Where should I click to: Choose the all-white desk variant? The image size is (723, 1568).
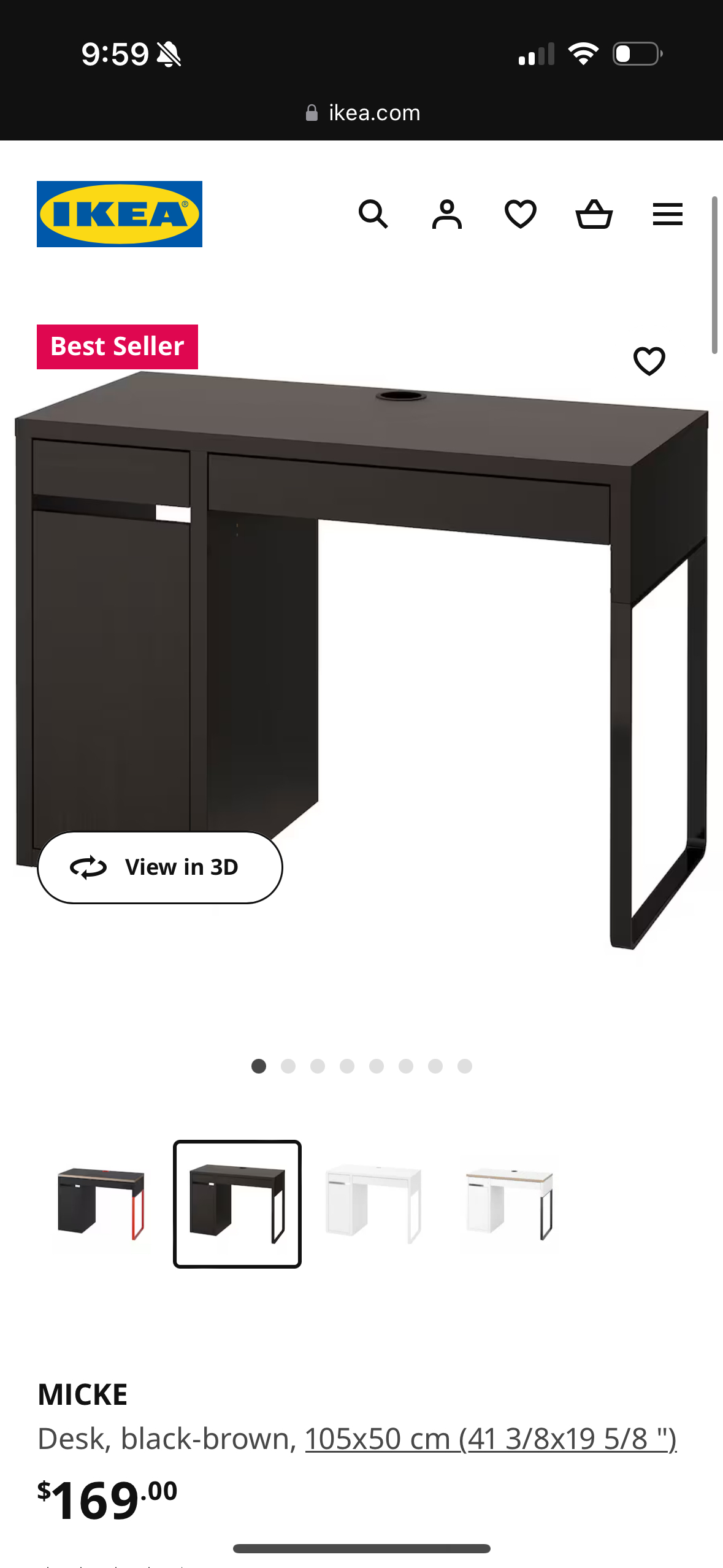tap(373, 1204)
